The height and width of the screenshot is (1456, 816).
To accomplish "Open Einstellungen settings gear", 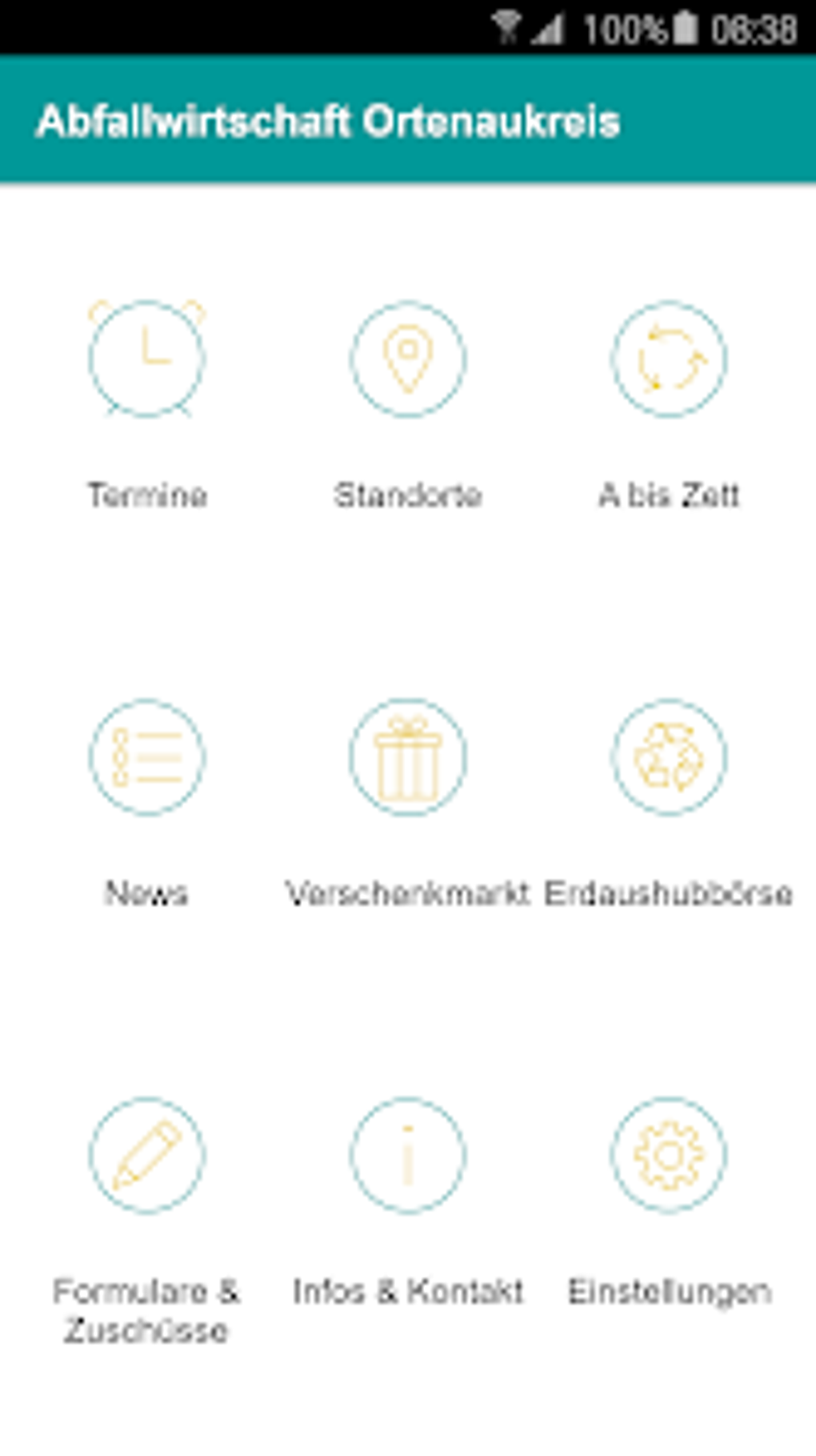I will pyautogui.click(x=669, y=1155).
